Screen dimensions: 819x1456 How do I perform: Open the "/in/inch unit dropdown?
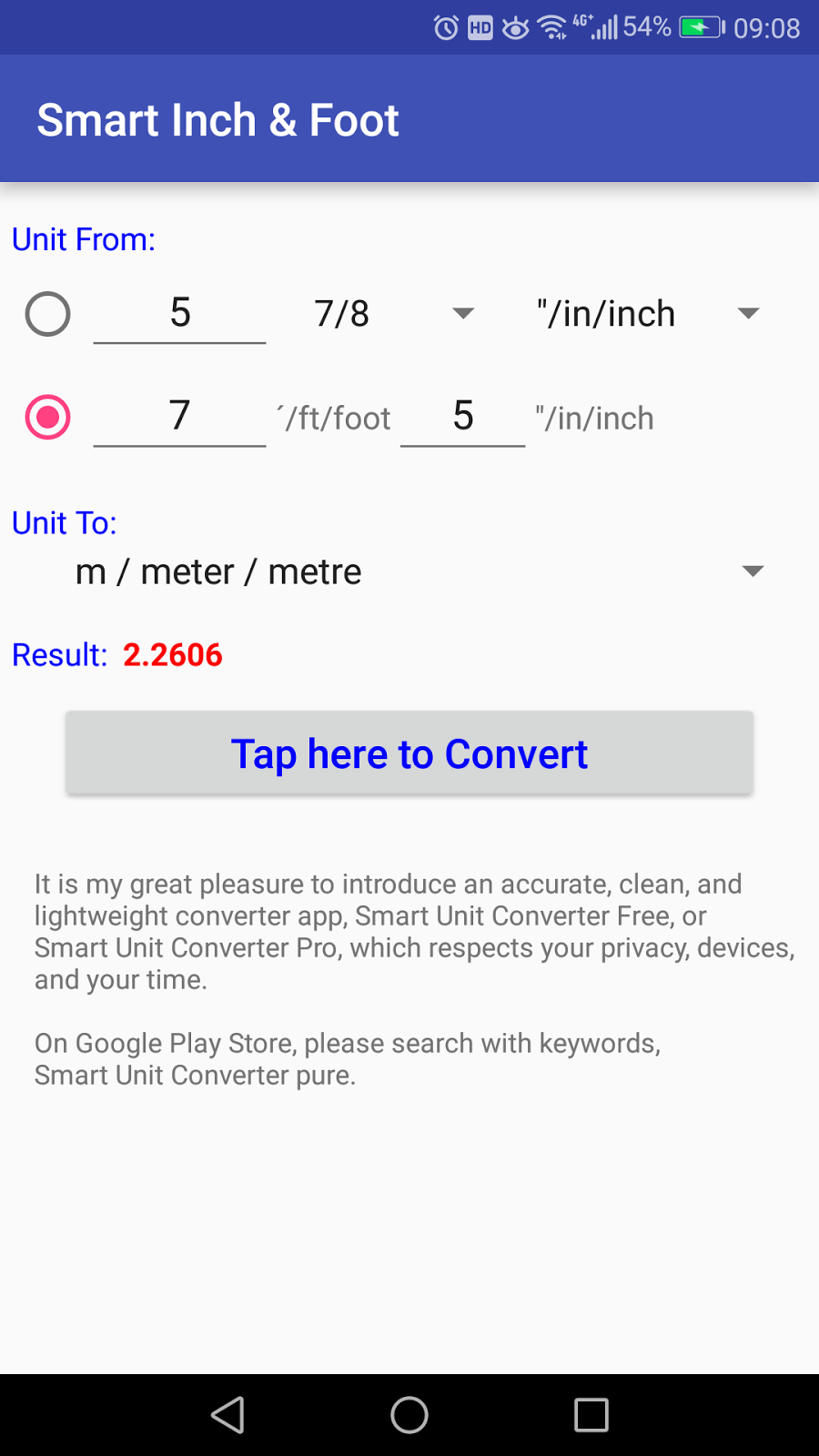pyautogui.click(x=646, y=314)
